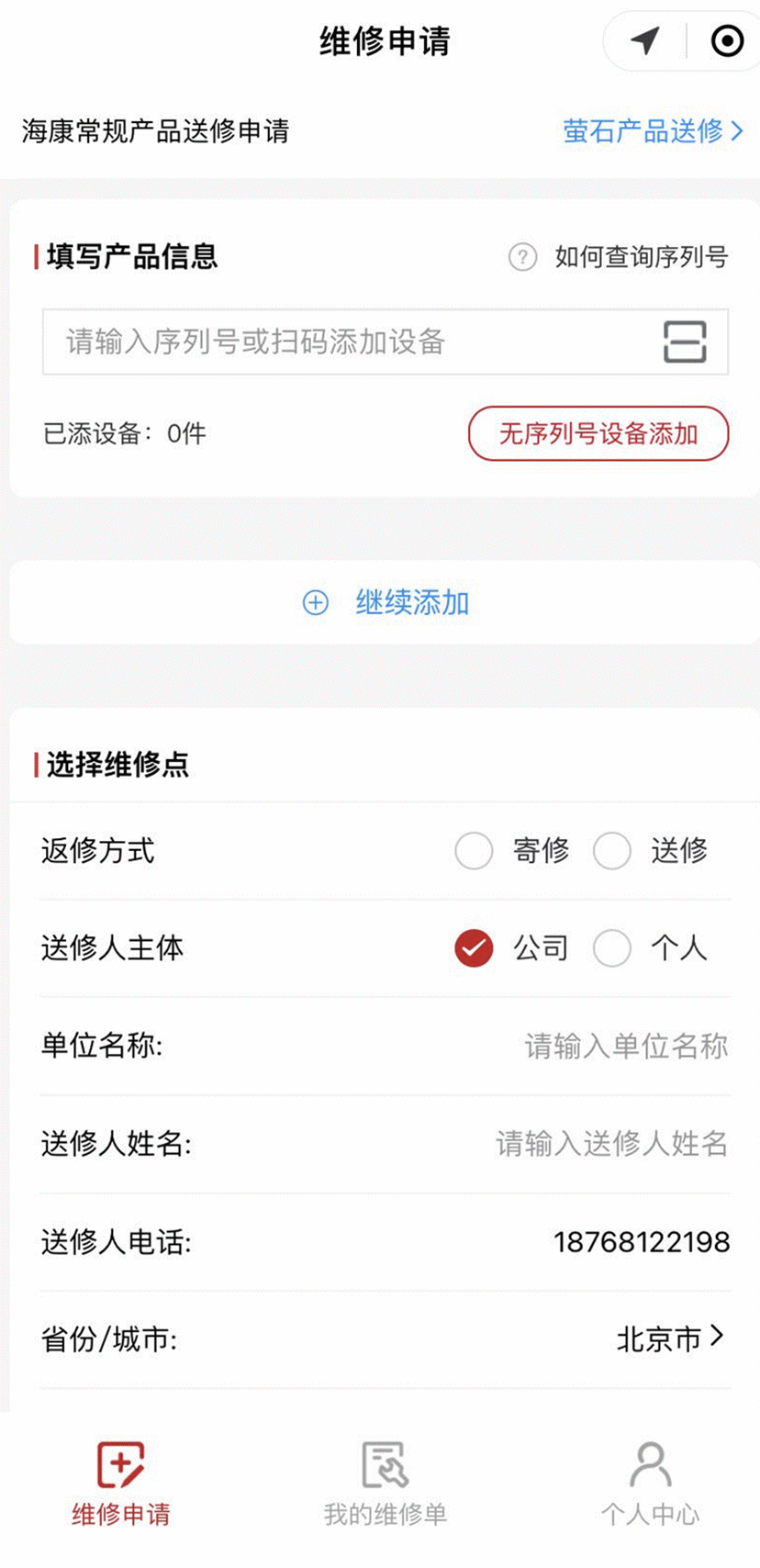Tap the scan code icon in serial field
The height and width of the screenshot is (1568, 760).
click(x=685, y=342)
